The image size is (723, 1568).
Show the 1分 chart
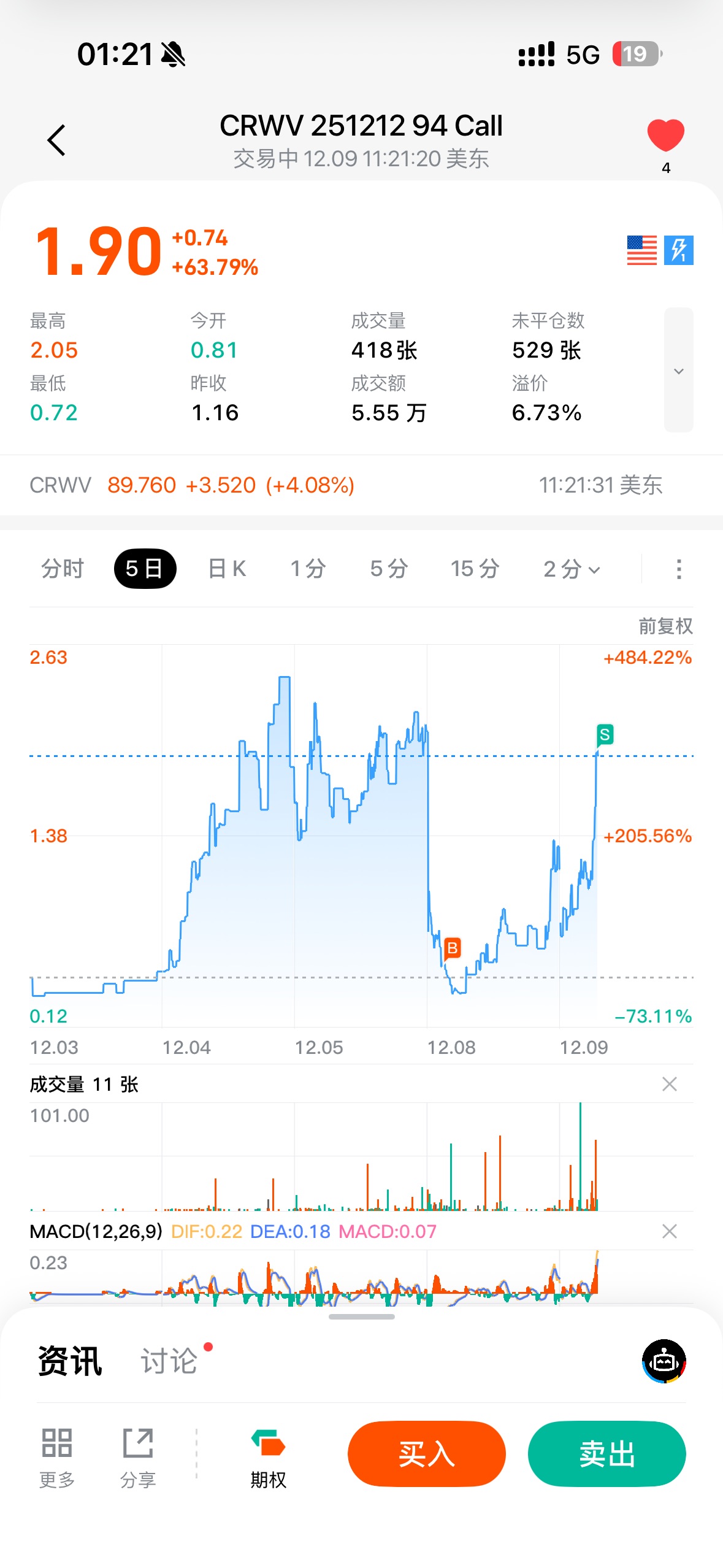[308, 569]
